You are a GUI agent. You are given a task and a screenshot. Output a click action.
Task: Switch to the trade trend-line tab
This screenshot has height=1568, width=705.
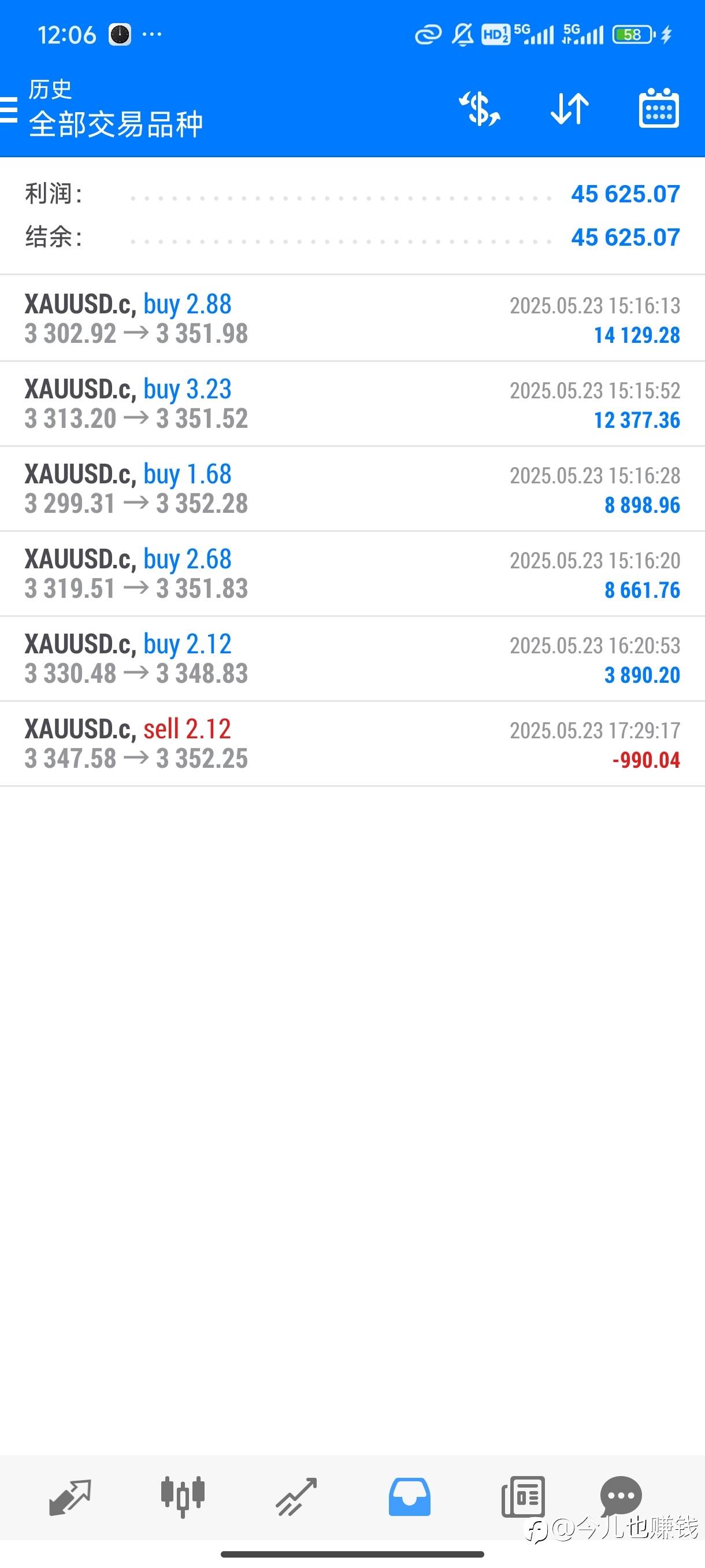pyautogui.click(x=296, y=1496)
